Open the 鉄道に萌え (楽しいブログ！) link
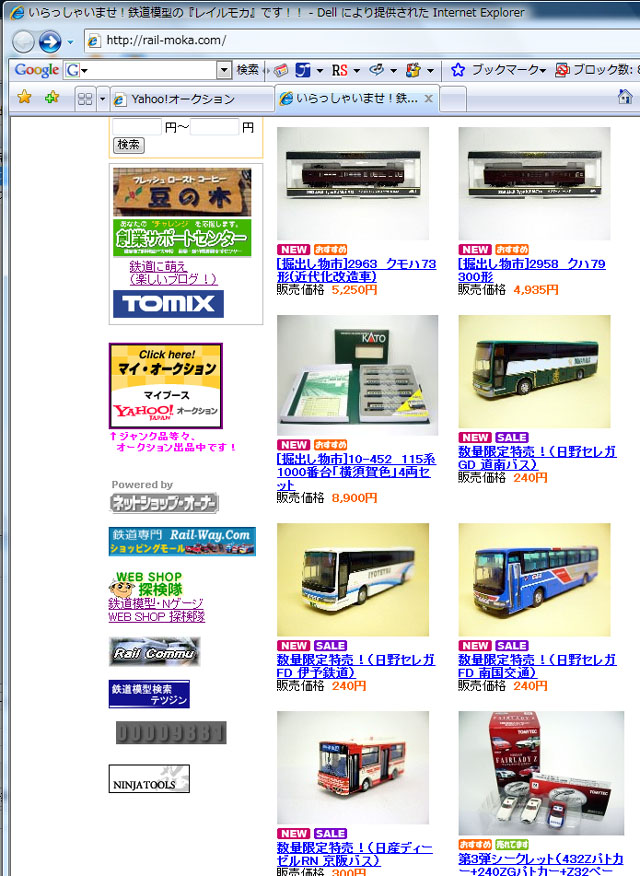The width and height of the screenshot is (640, 876). [x=172, y=273]
